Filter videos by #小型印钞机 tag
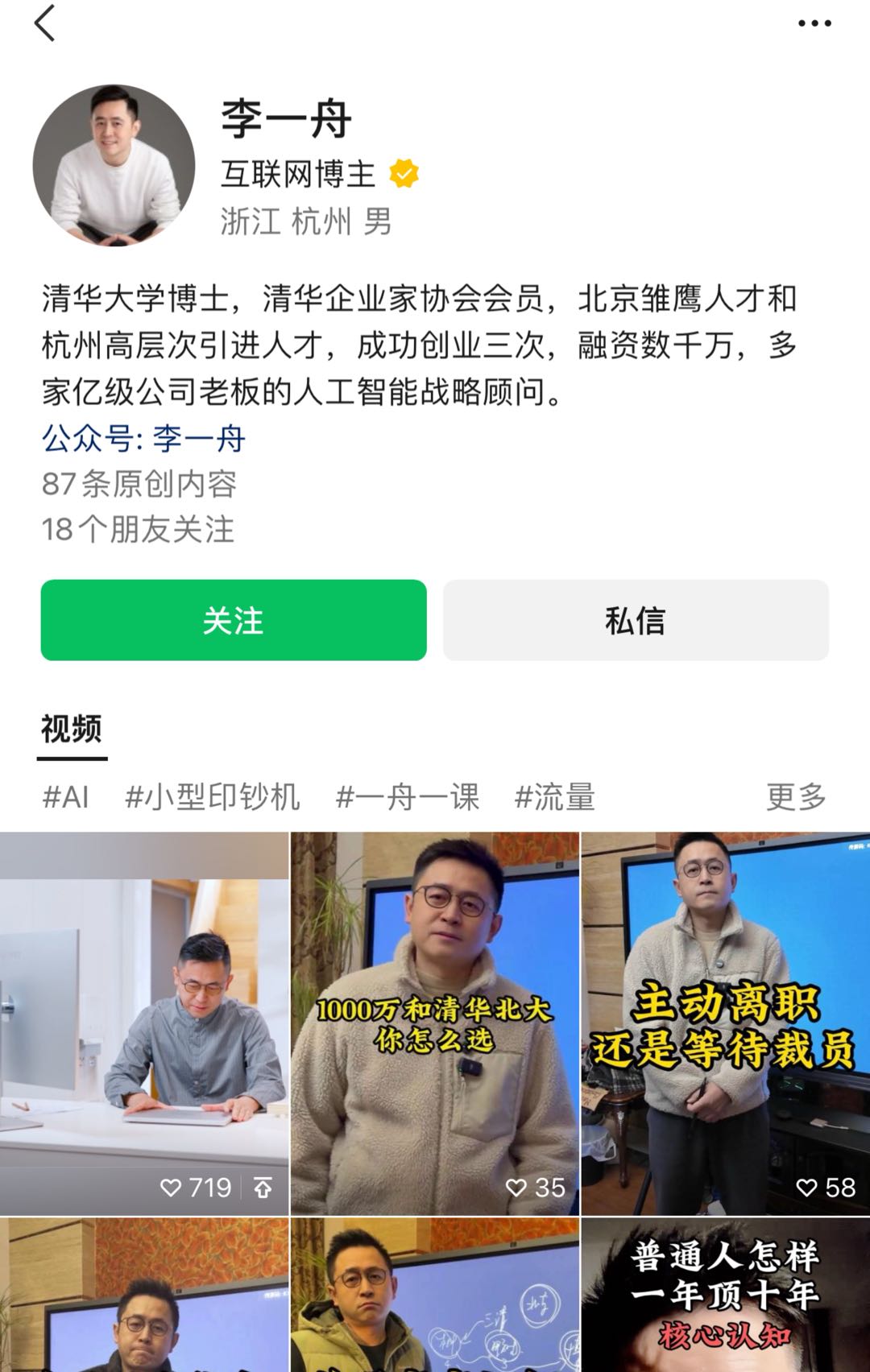 tap(213, 797)
